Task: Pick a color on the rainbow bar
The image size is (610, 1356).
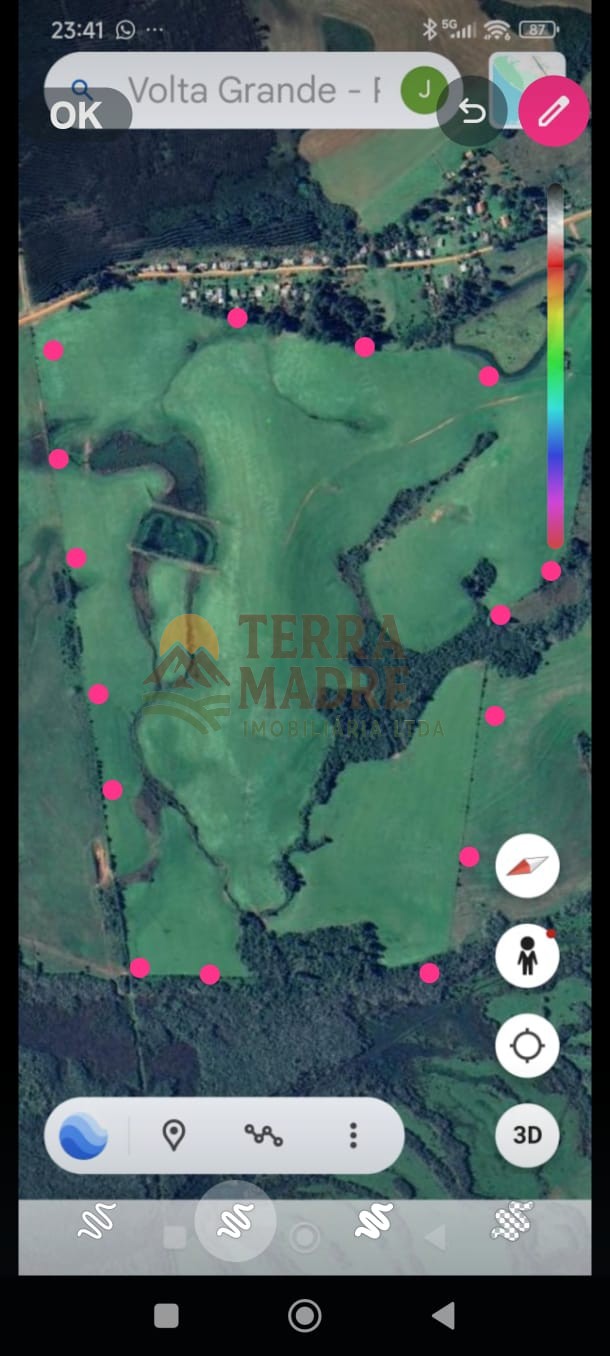Action: [555, 365]
